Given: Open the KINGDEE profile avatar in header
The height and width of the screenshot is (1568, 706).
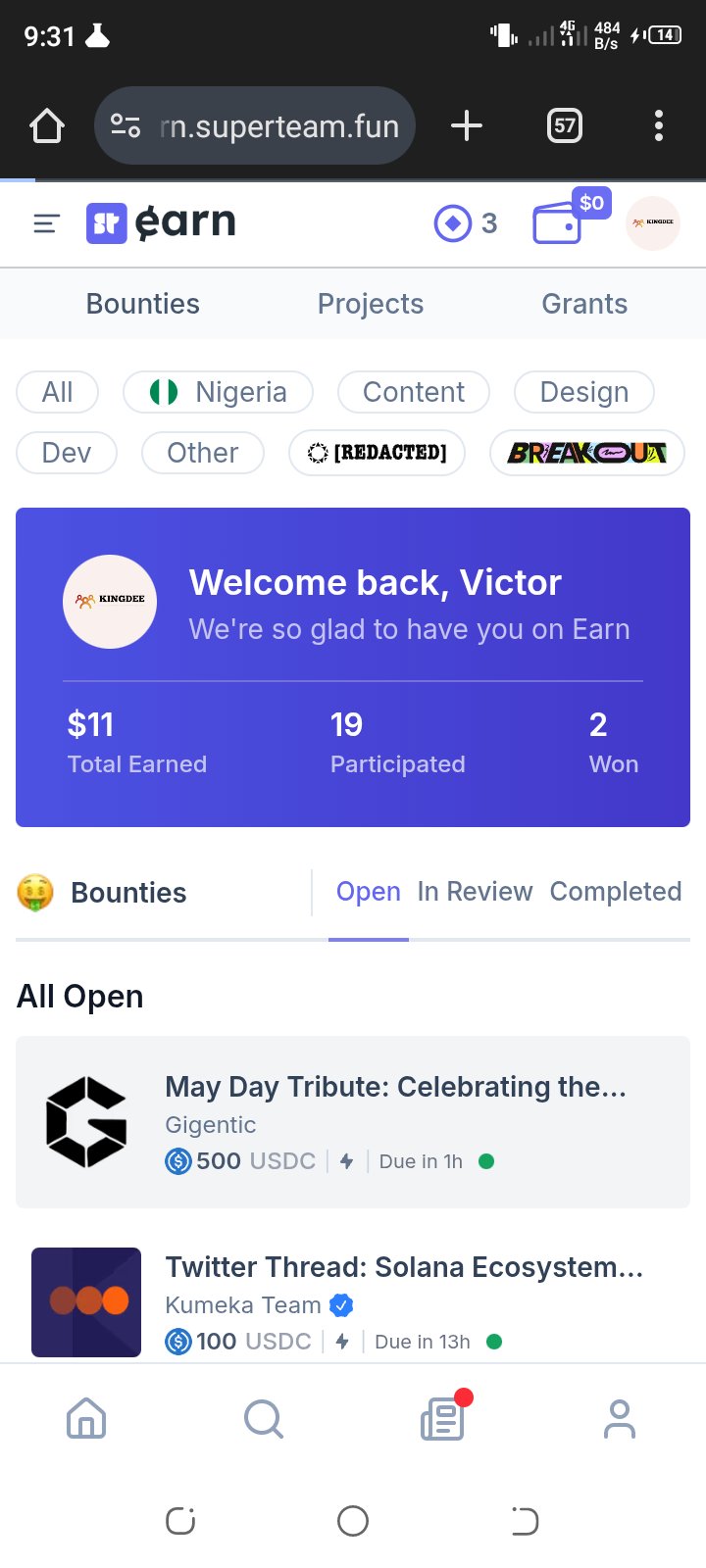Looking at the screenshot, I should click(x=652, y=223).
